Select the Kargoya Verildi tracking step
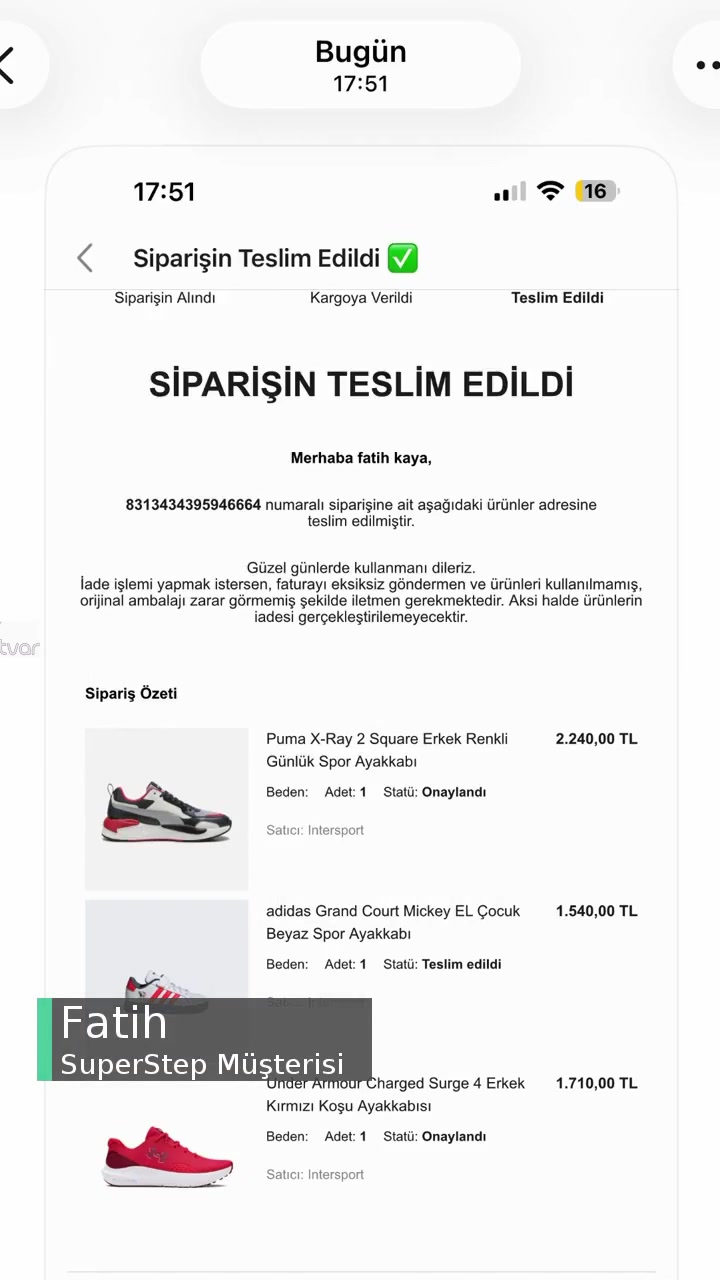 coord(361,297)
